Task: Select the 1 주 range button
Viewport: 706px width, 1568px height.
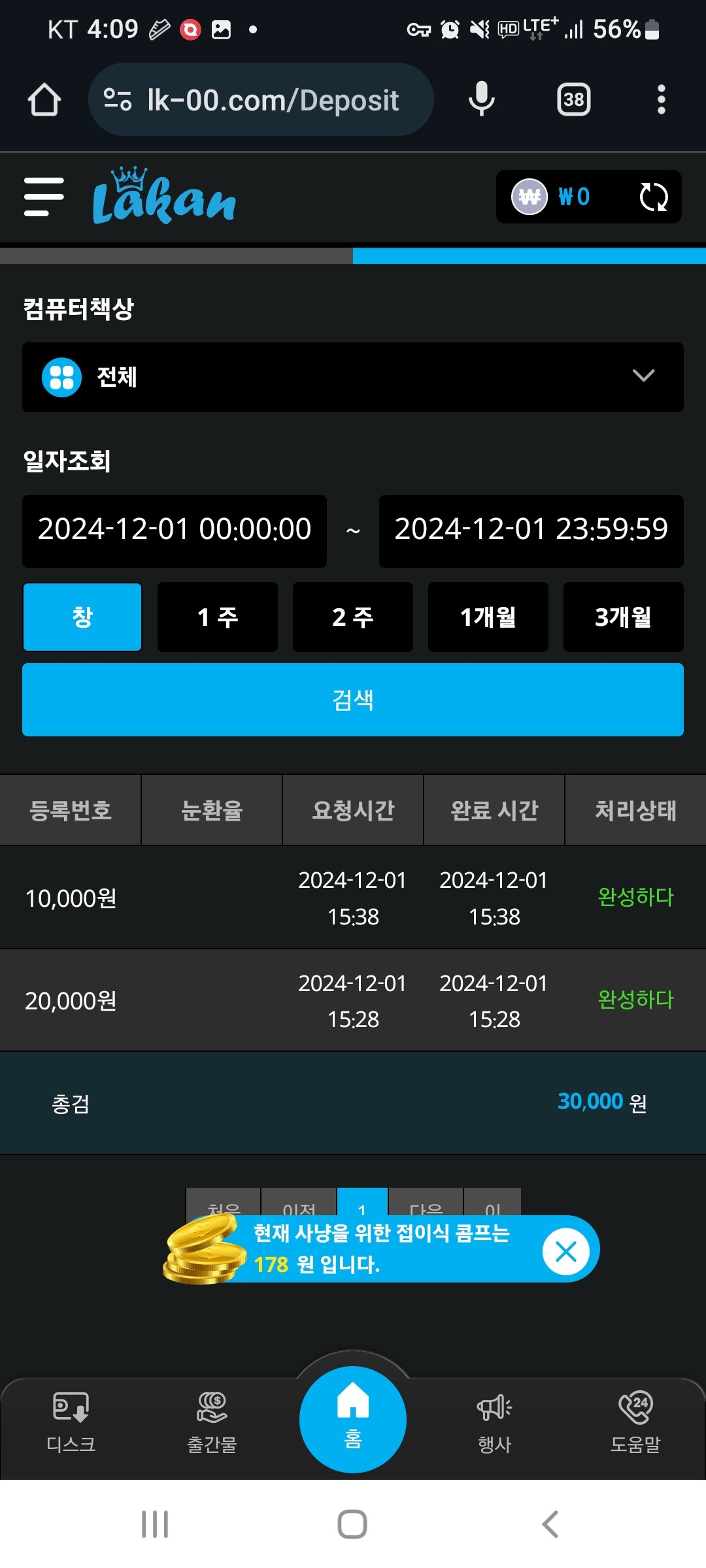Action: [x=217, y=617]
